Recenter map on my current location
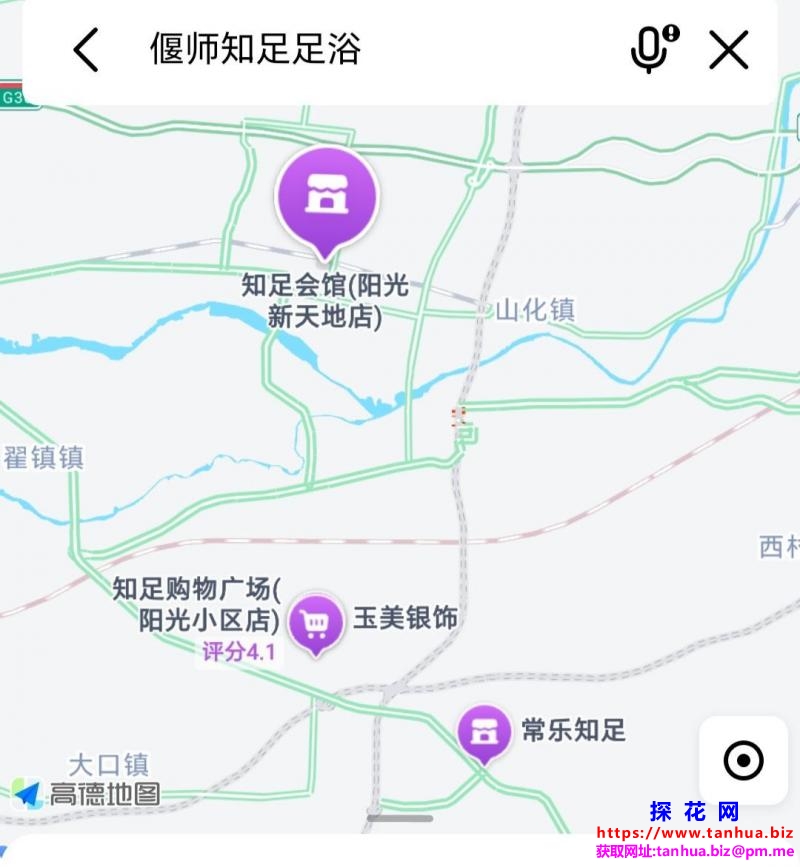Image resolution: width=800 pixels, height=867 pixels. coord(743,761)
